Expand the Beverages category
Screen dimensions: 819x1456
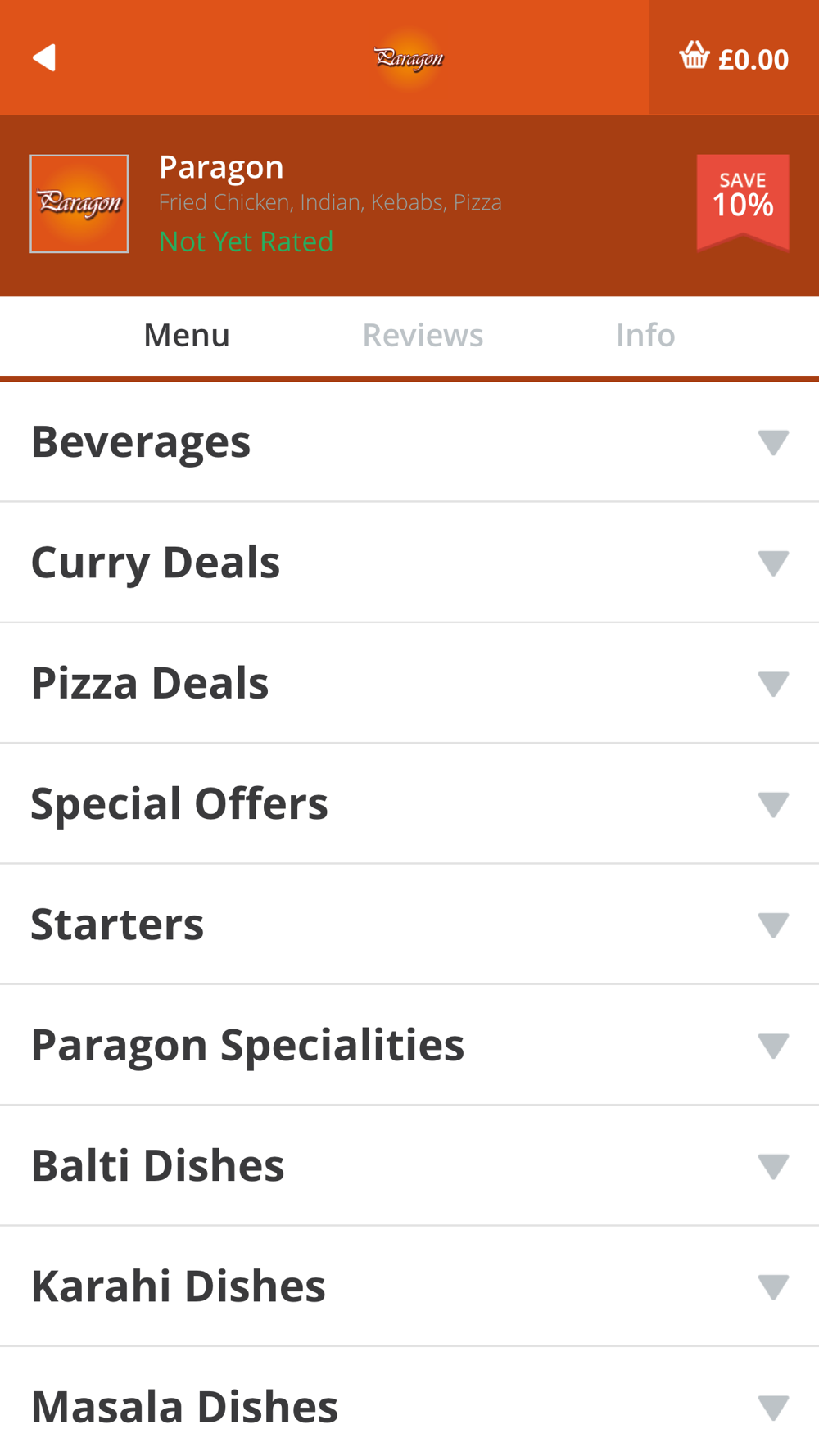coord(409,442)
